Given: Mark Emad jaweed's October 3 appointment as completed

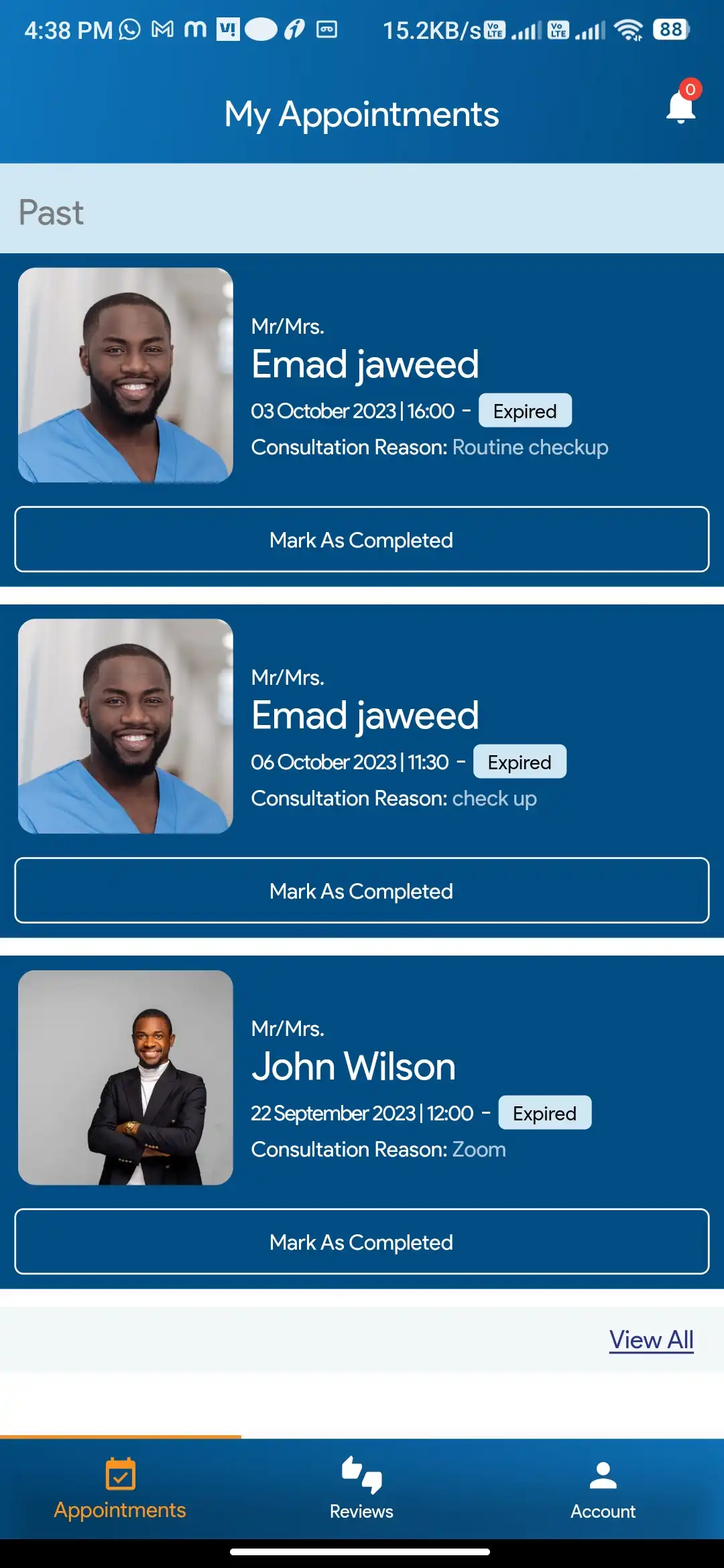Looking at the screenshot, I should point(361,540).
